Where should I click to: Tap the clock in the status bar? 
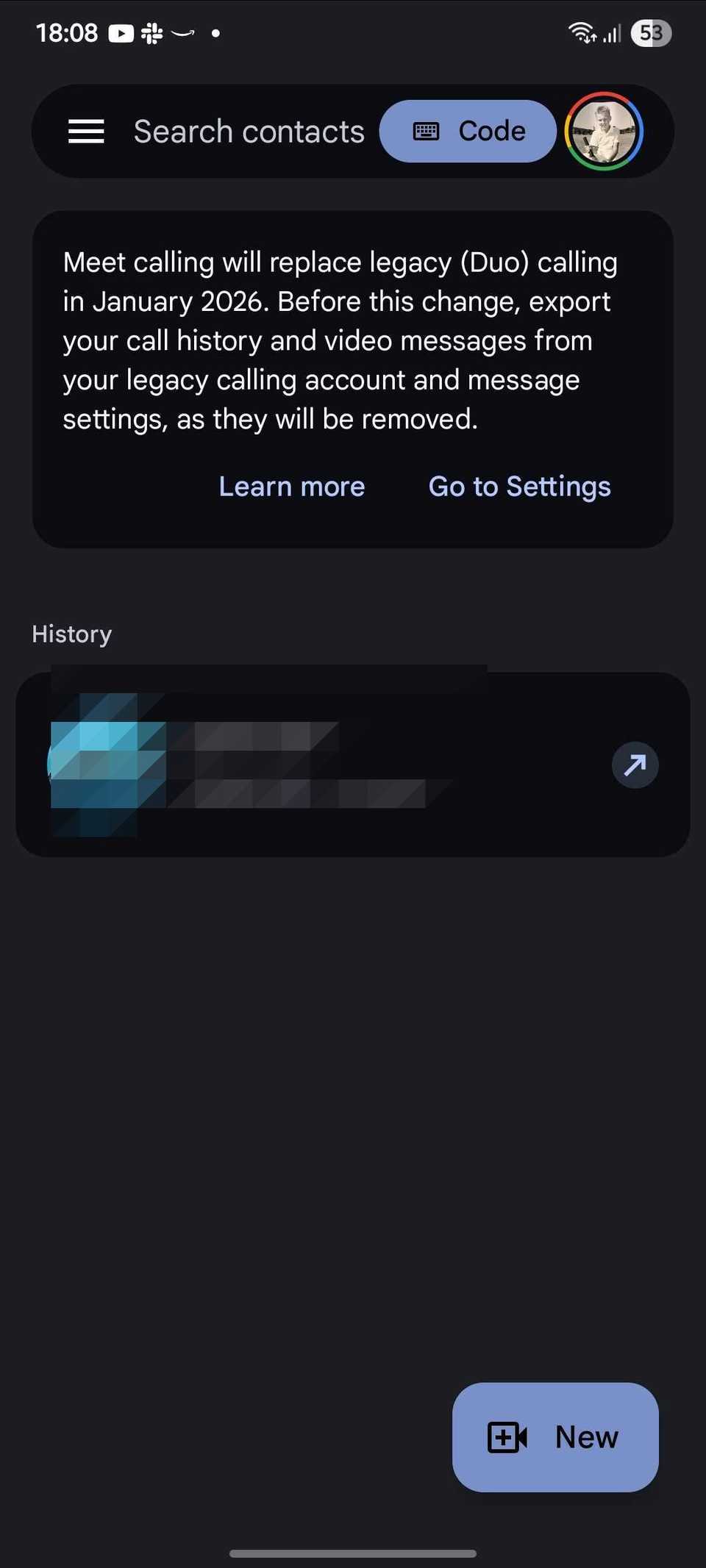(67, 32)
